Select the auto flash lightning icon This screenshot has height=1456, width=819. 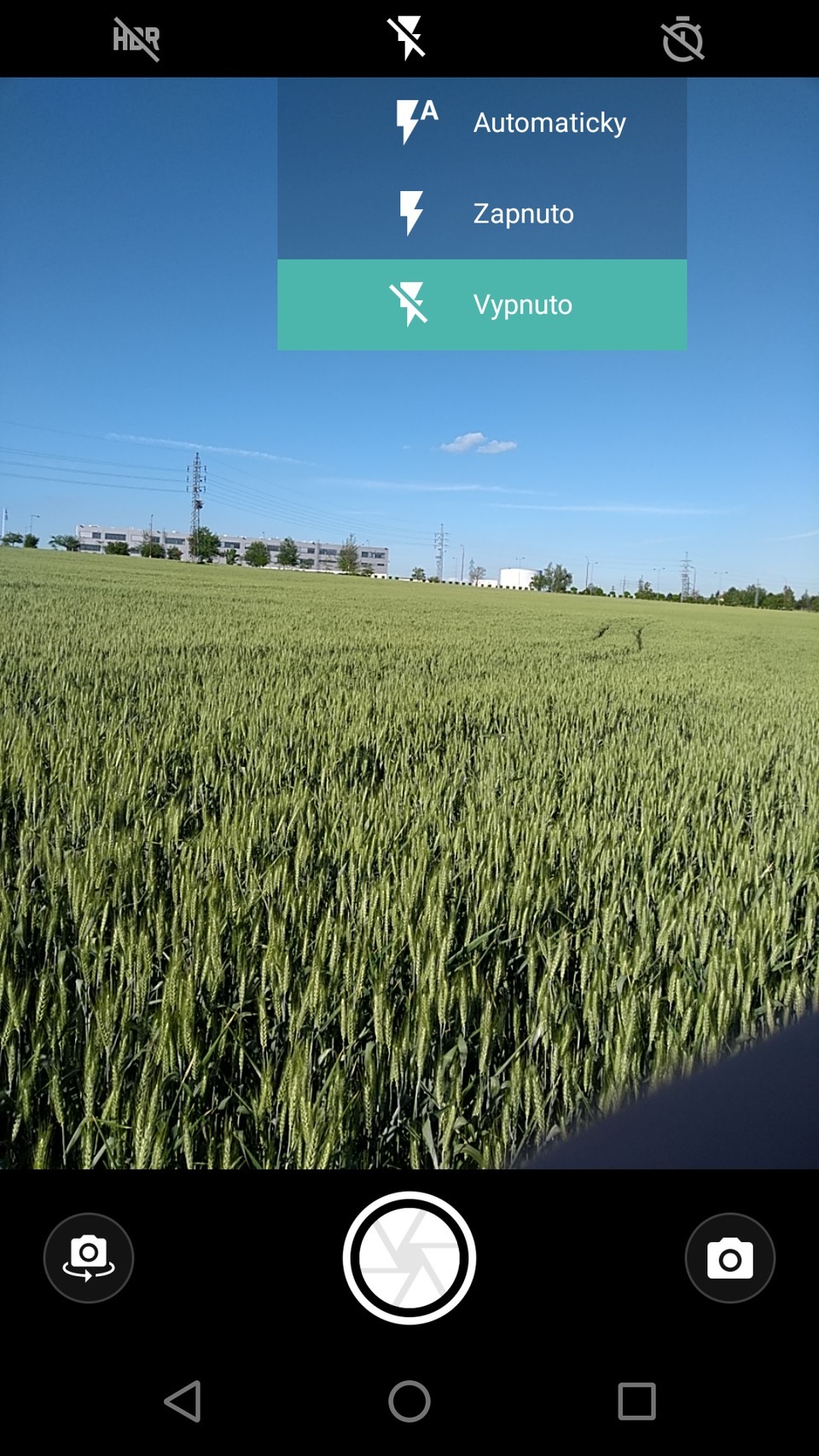pos(413,121)
